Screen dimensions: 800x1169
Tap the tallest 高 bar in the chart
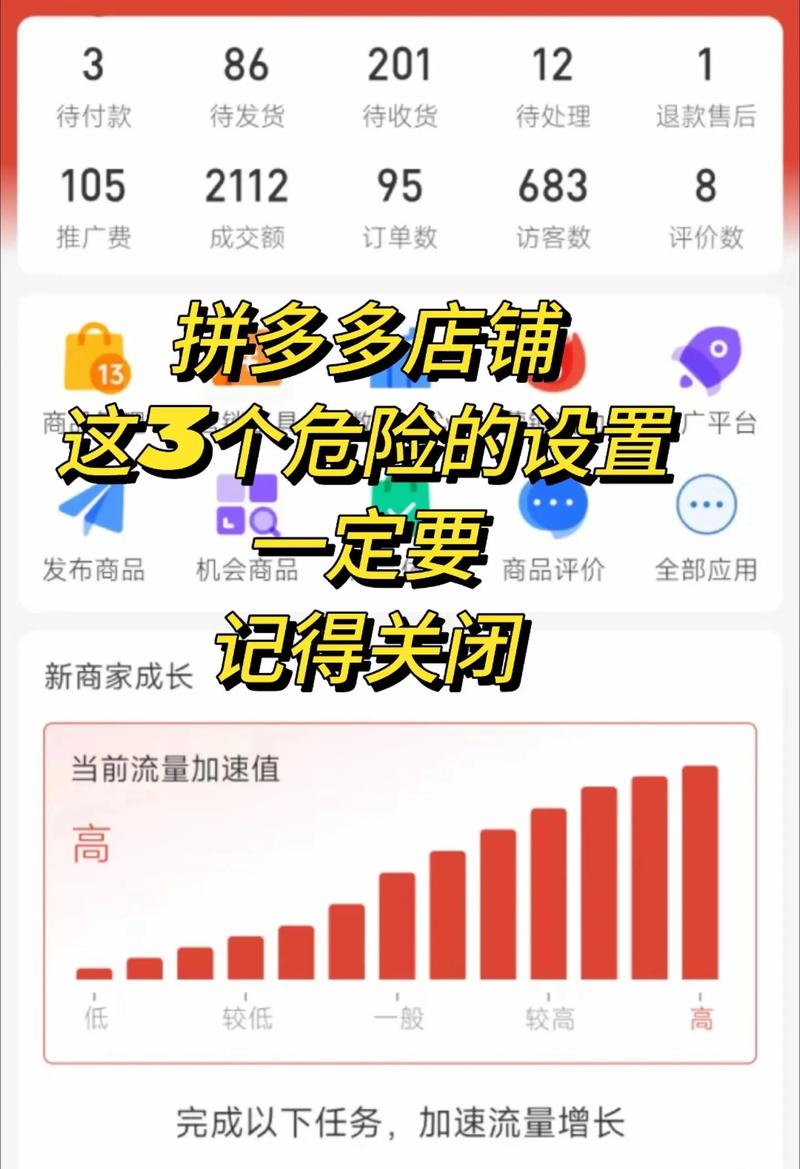tap(700, 870)
